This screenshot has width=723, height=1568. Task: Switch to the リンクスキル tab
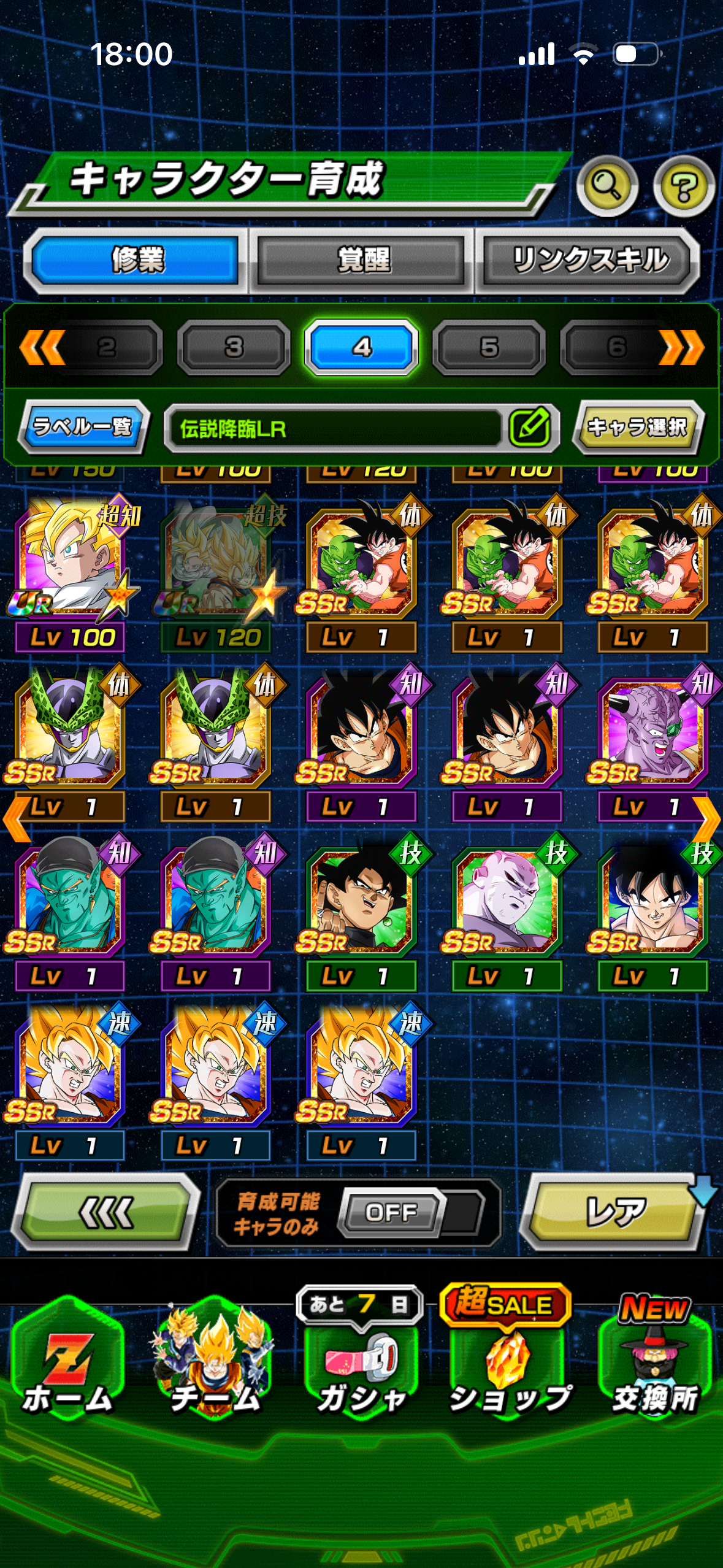[x=589, y=260]
